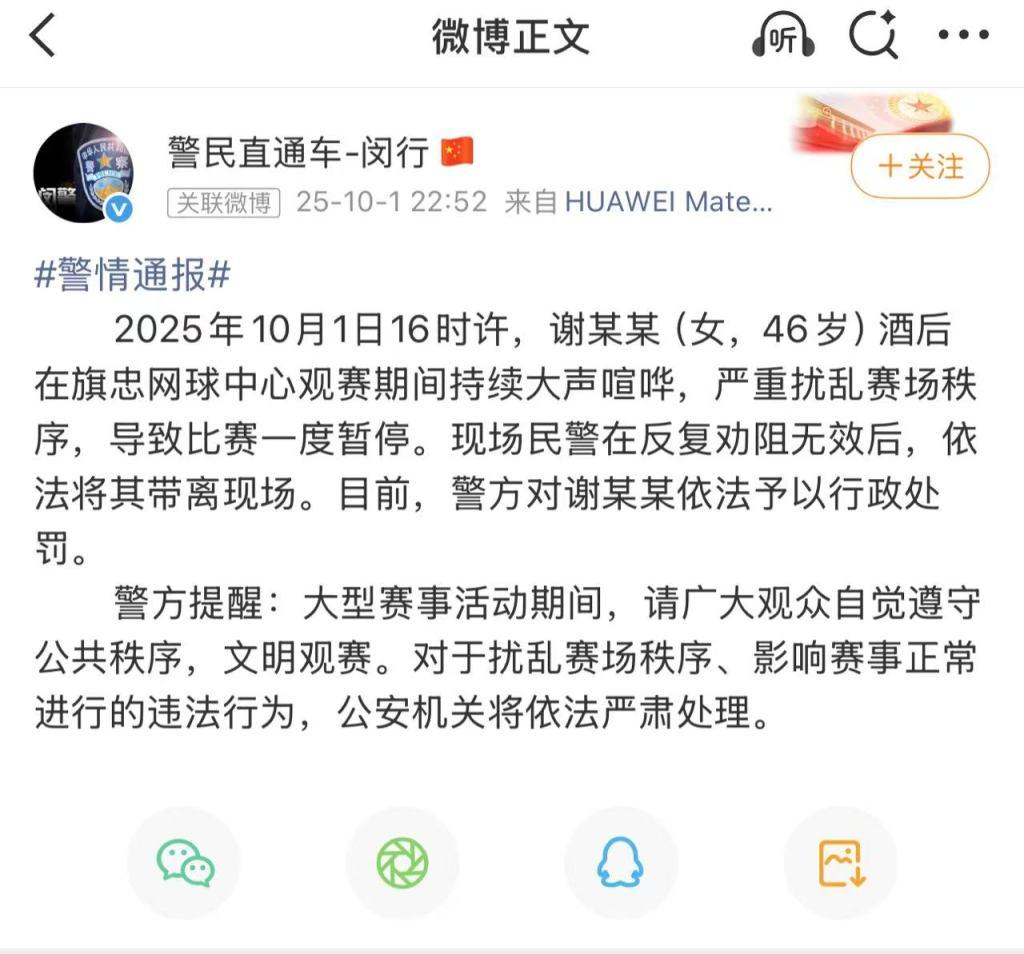1024x954 pixels.
Task: Follow 警民直通车-闵行 with the 关注 button
Action: click(920, 166)
